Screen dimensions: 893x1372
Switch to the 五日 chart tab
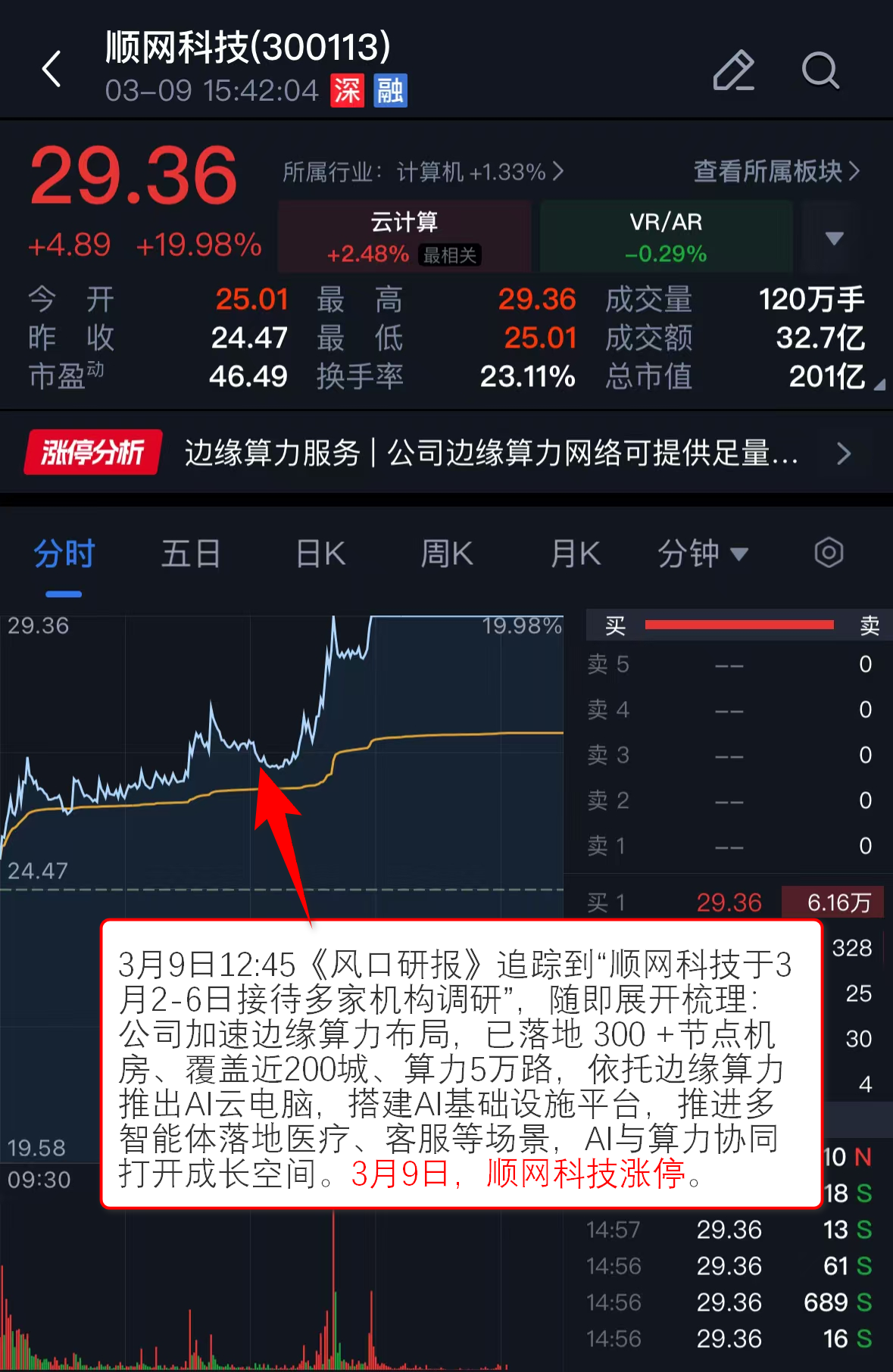click(x=191, y=554)
